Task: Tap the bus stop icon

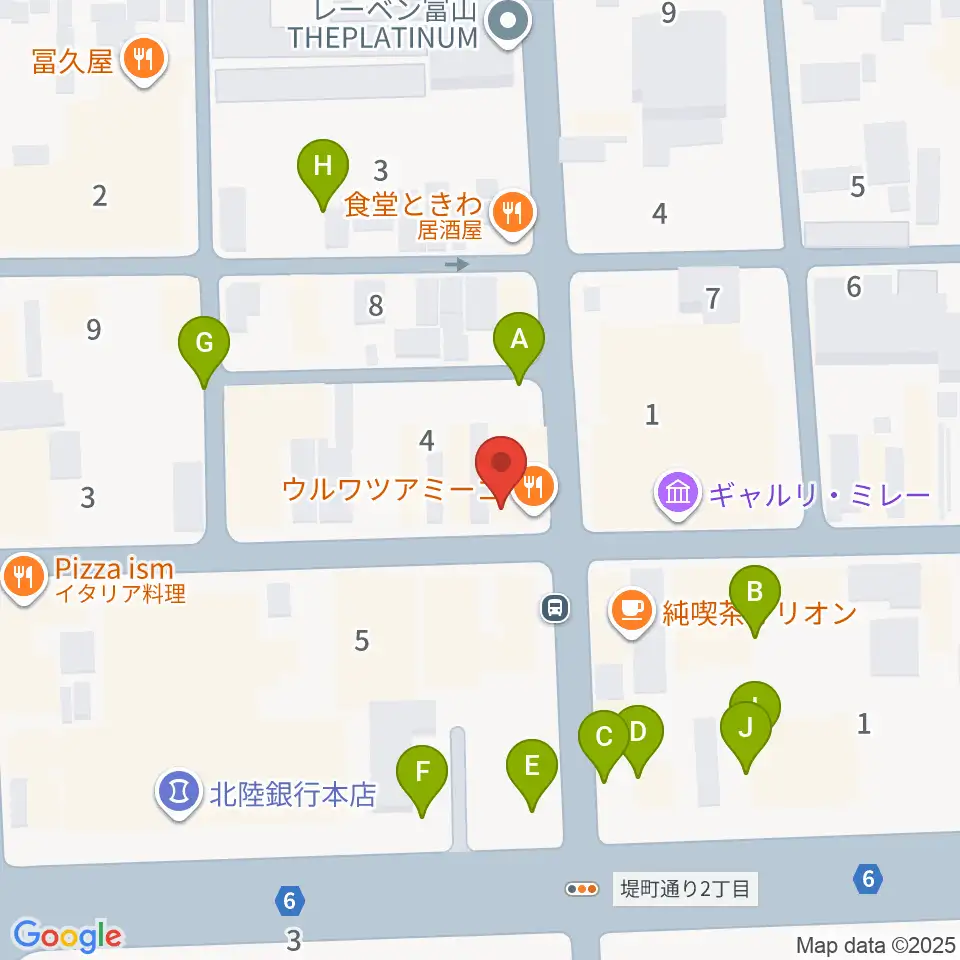Action: coord(555,609)
